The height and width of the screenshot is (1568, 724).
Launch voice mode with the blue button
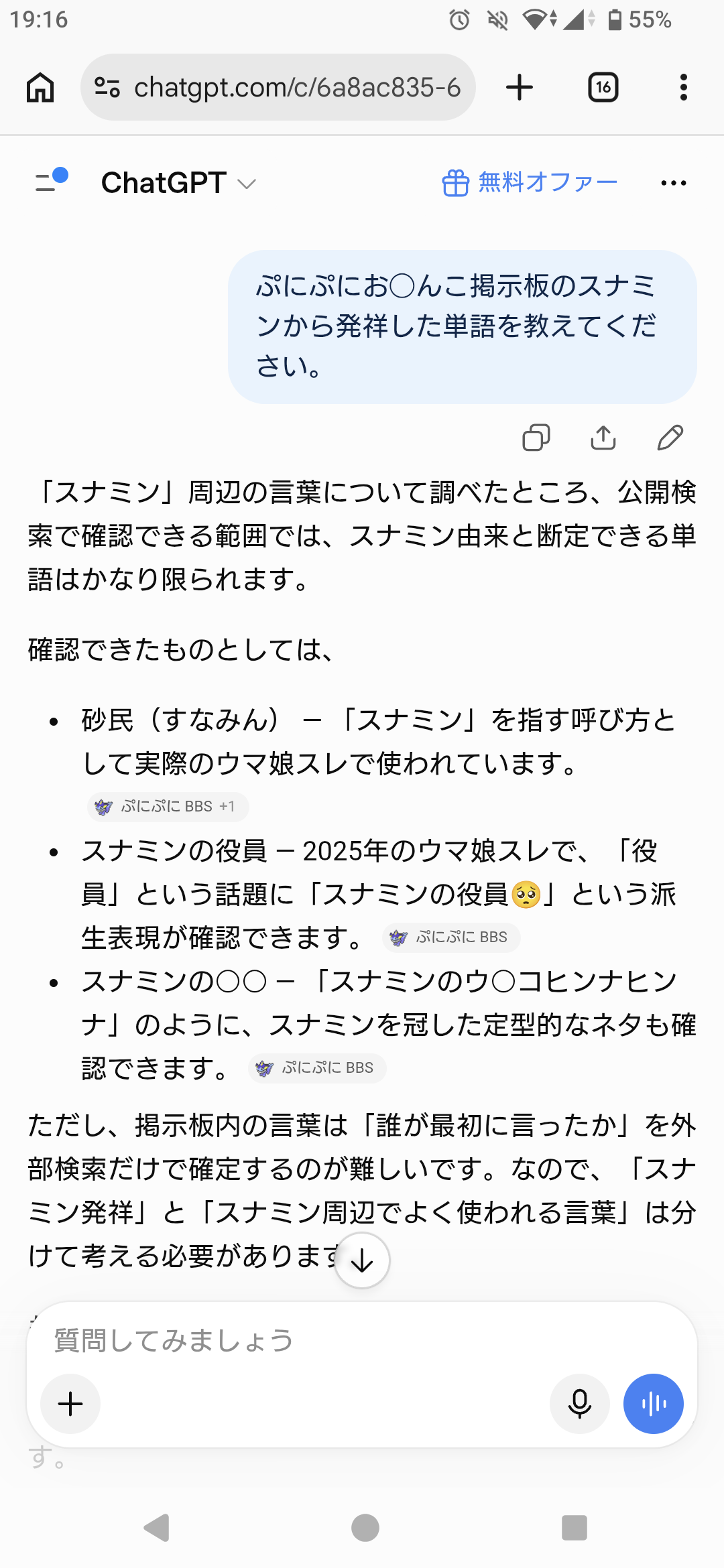[x=654, y=1404]
